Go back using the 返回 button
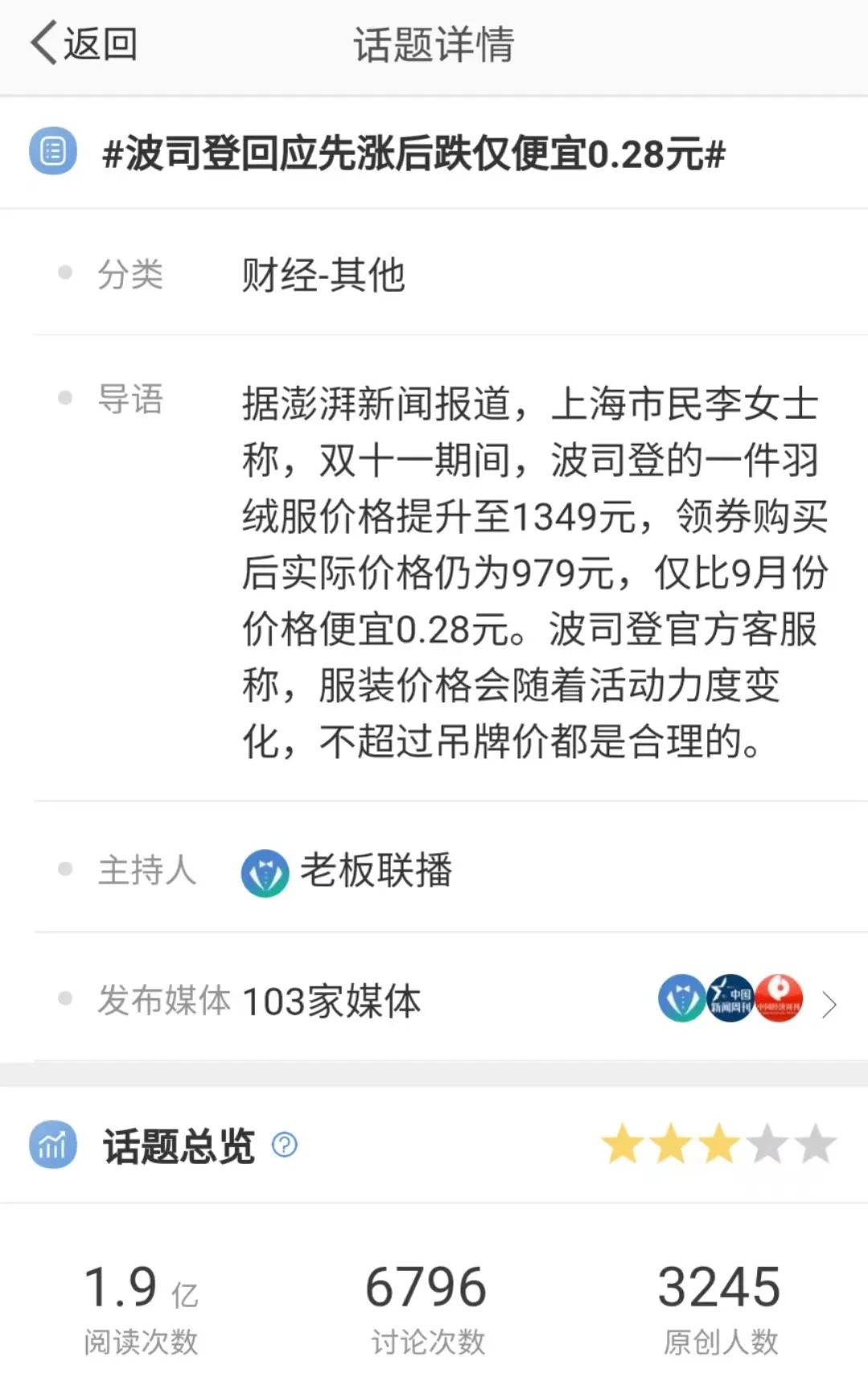Image resolution: width=868 pixels, height=1398 pixels. pyautogui.click(x=84, y=43)
